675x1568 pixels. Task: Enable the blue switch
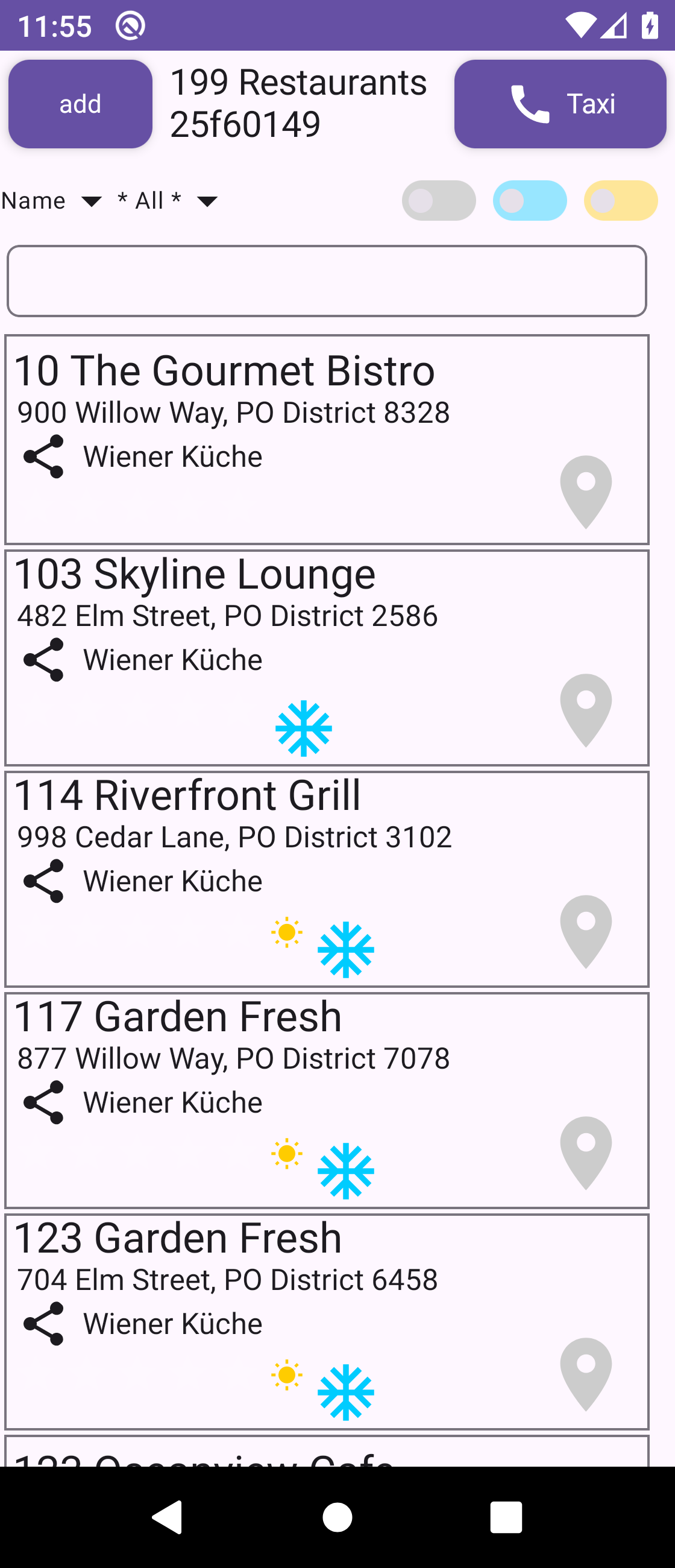pyautogui.click(x=530, y=201)
